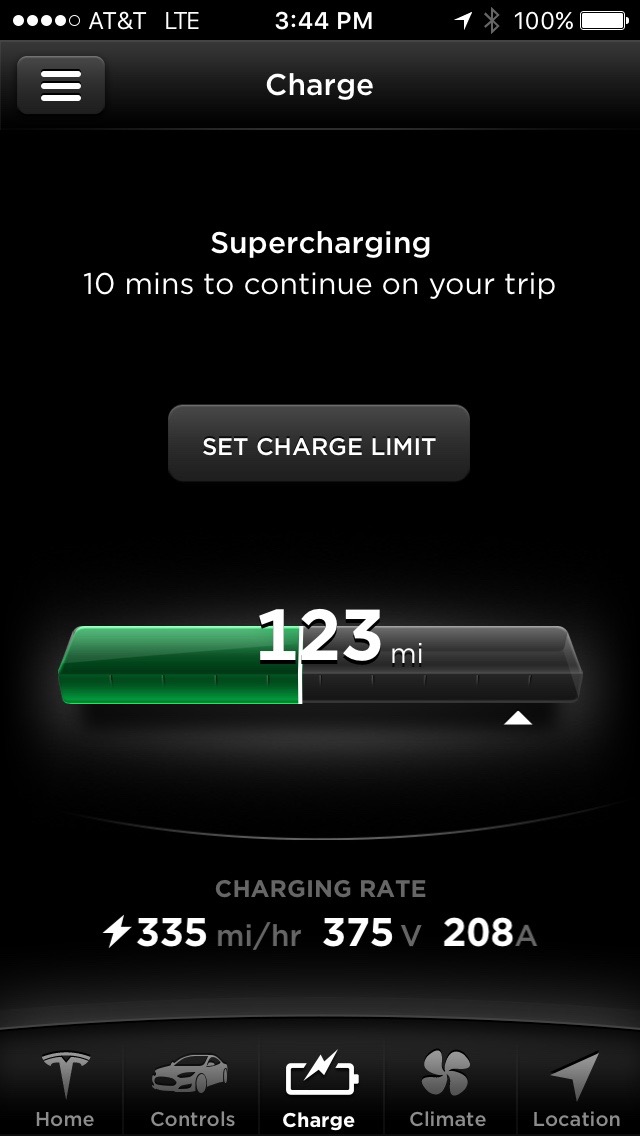Image resolution: width=640 pixels, height=1136 pixels.
Task: Switch to the Home tab
Action: tap(65, 1088)
